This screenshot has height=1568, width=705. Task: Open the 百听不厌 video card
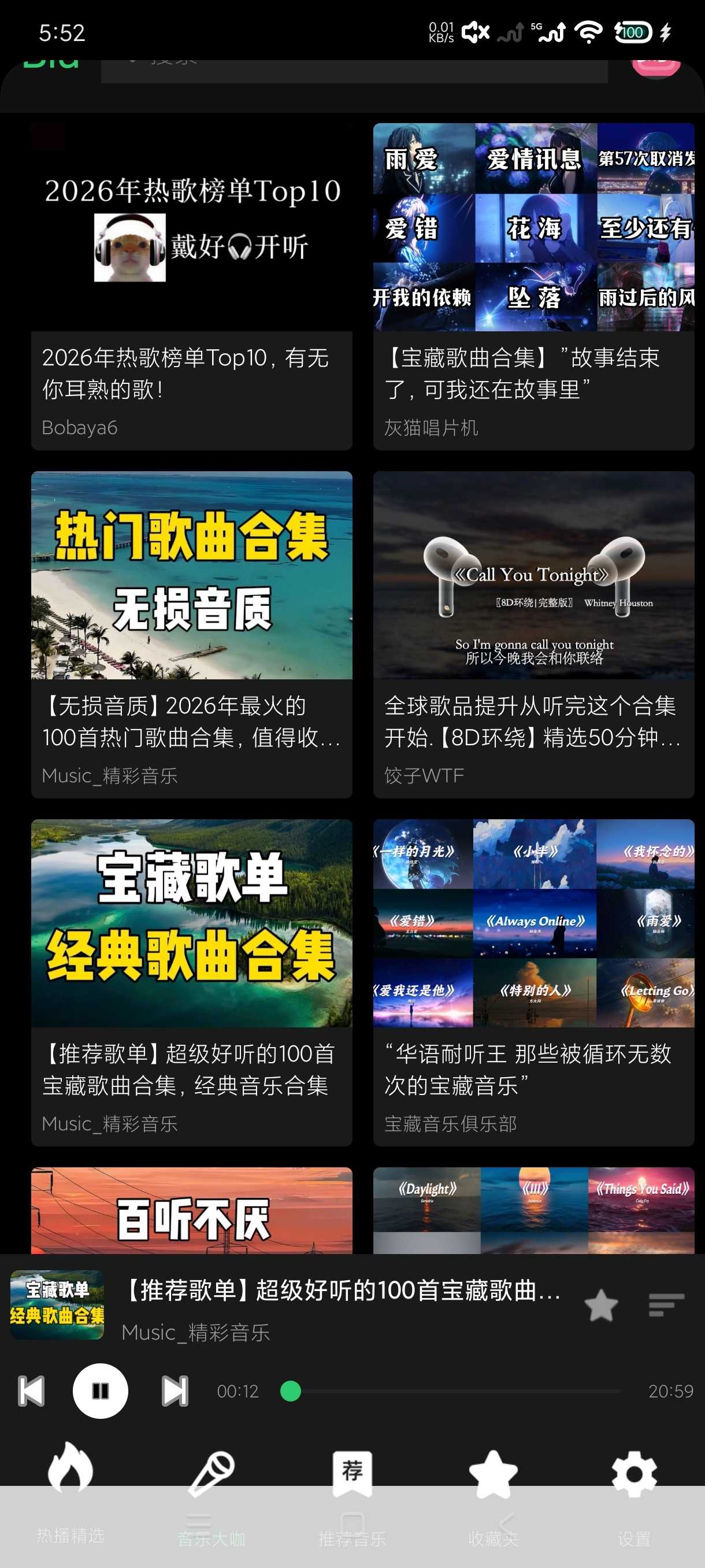pos(192,1210)
